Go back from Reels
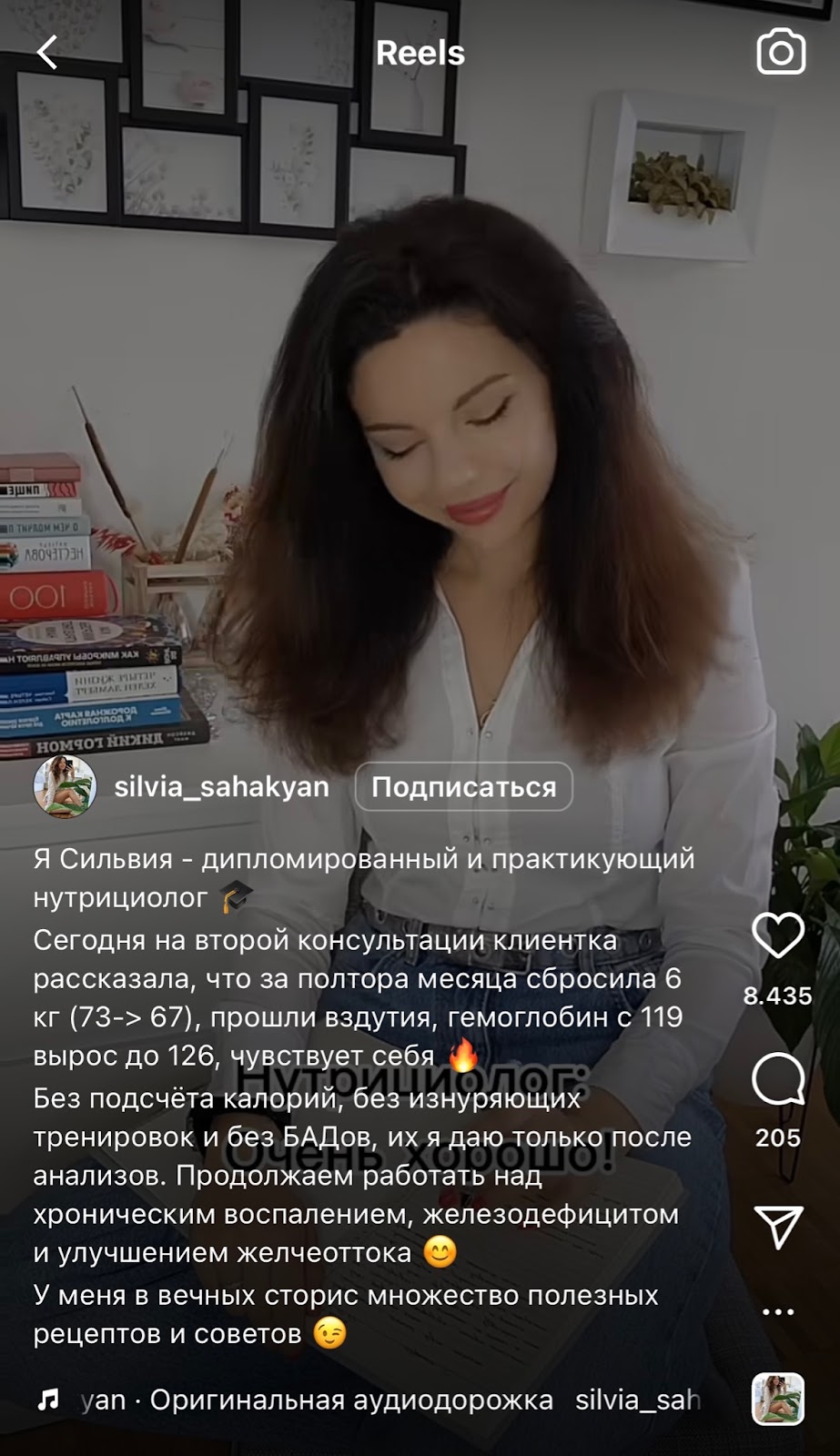The image size is (840, 1456). tap(47, 53)
